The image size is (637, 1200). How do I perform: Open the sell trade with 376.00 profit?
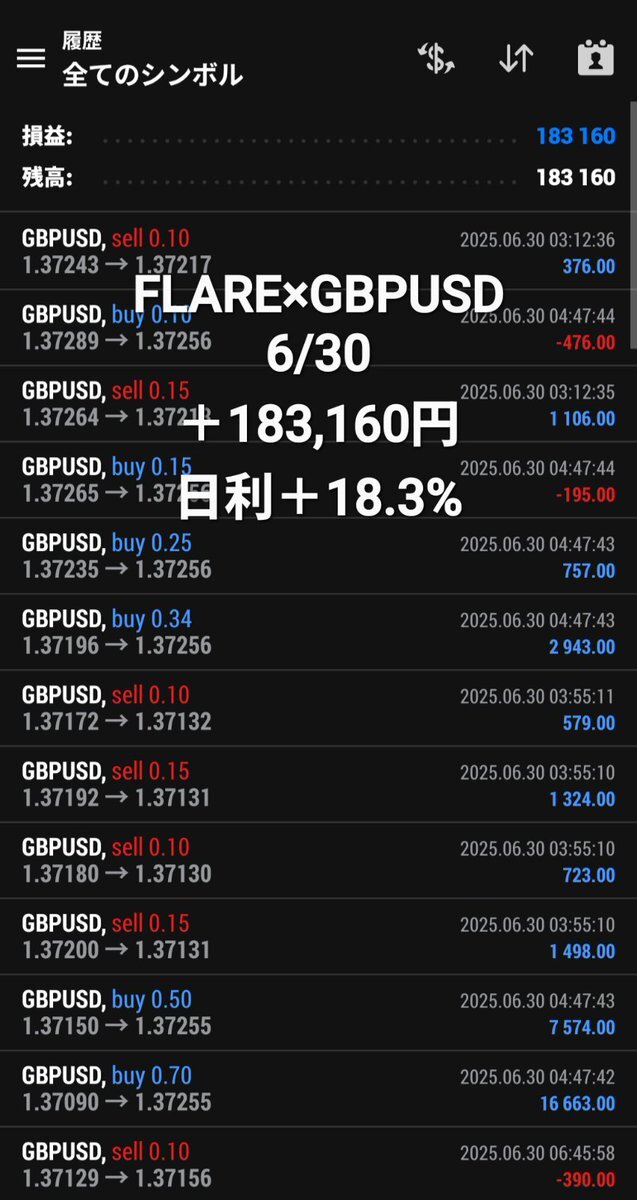click(x=318, y=252)
